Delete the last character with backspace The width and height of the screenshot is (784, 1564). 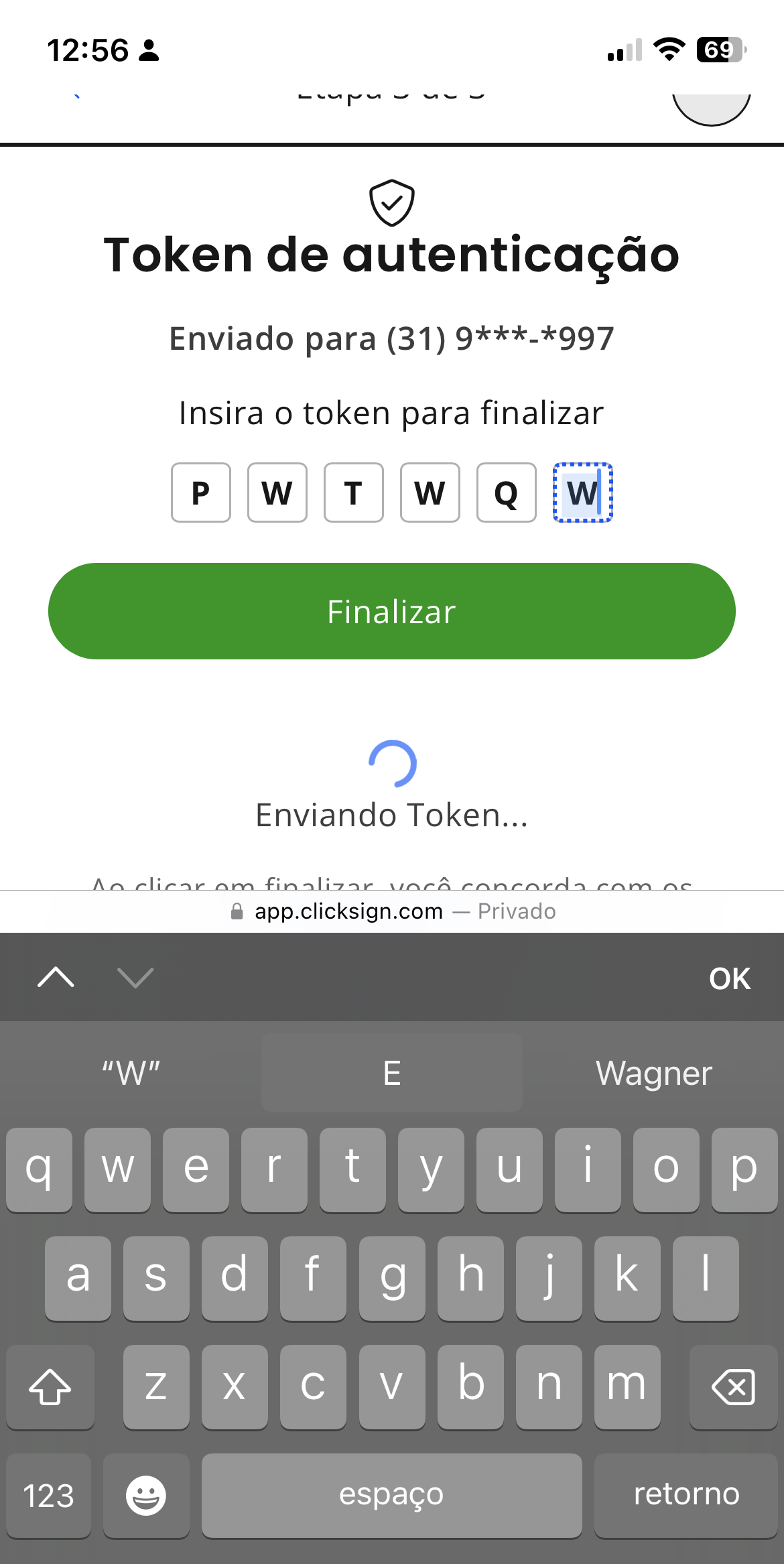733,1386
